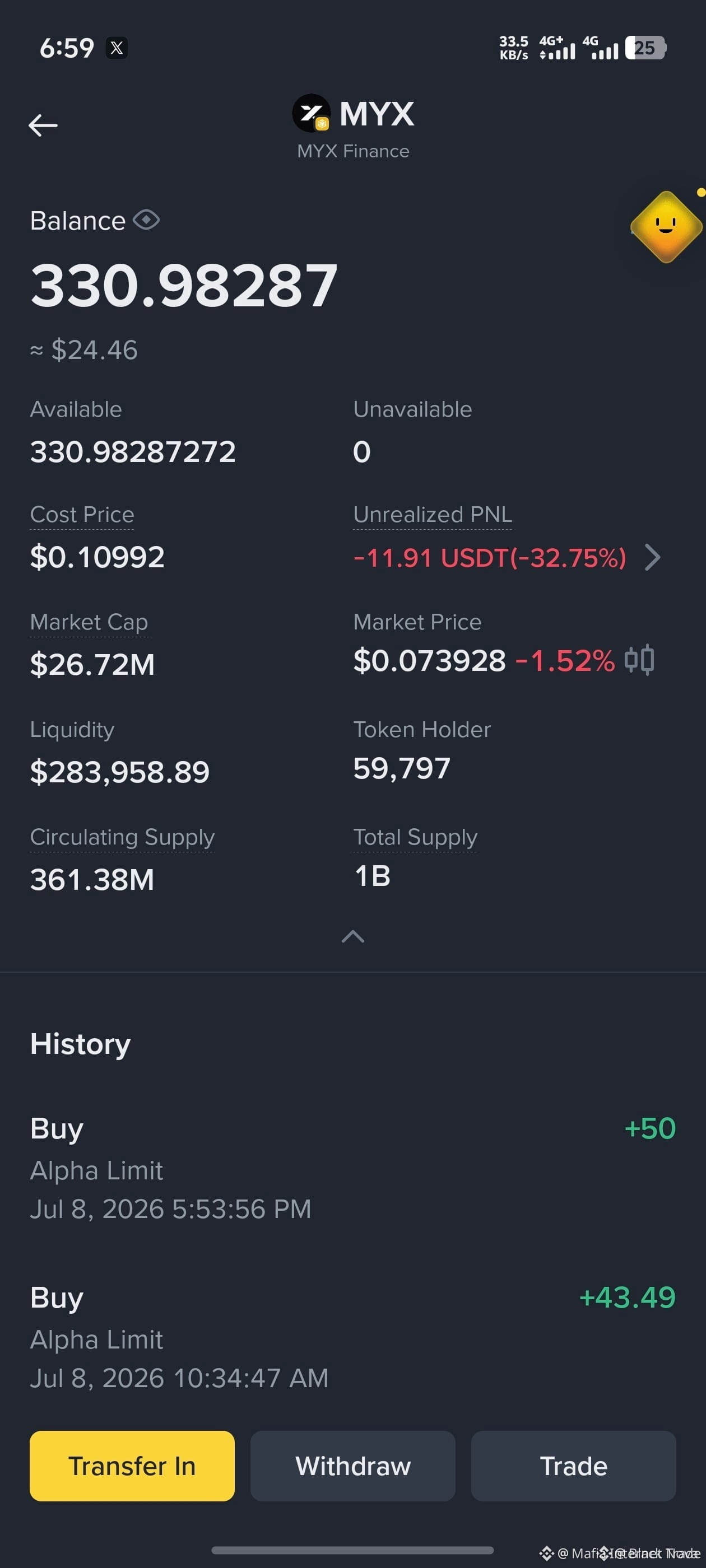Image resolution: width=706 pixels, height=1568 pixels.
Task: Tap the Withdraw button
Action: (x=354, y=1466)
